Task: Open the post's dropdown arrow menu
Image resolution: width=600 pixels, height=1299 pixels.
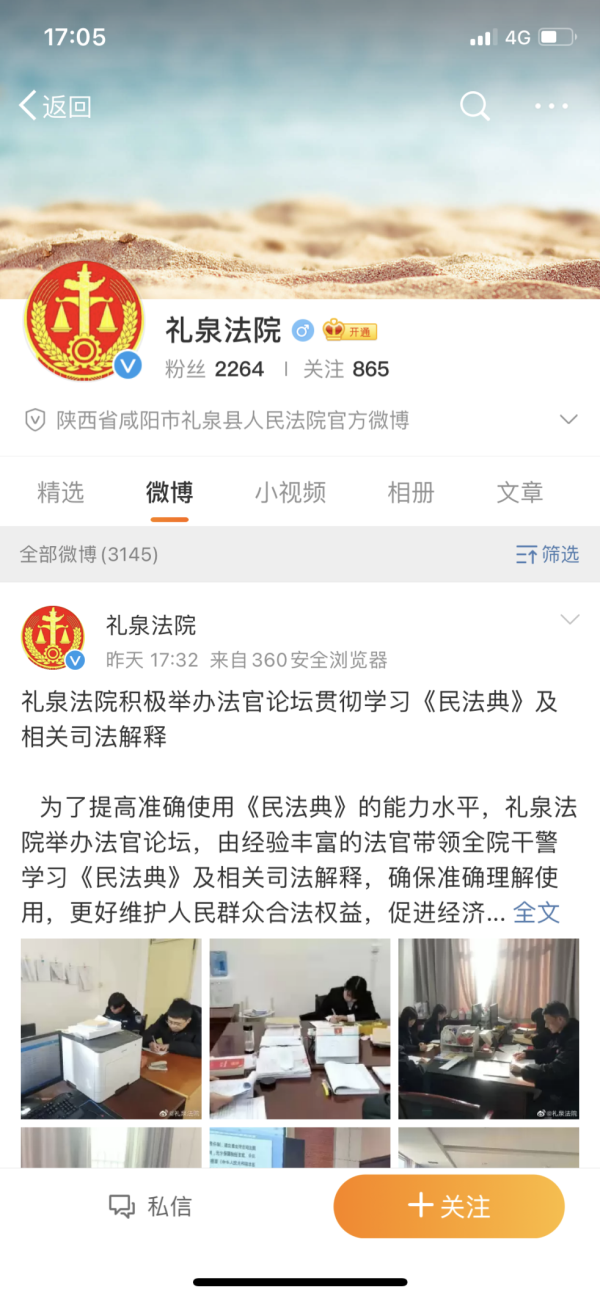Action: pos(569,621)
